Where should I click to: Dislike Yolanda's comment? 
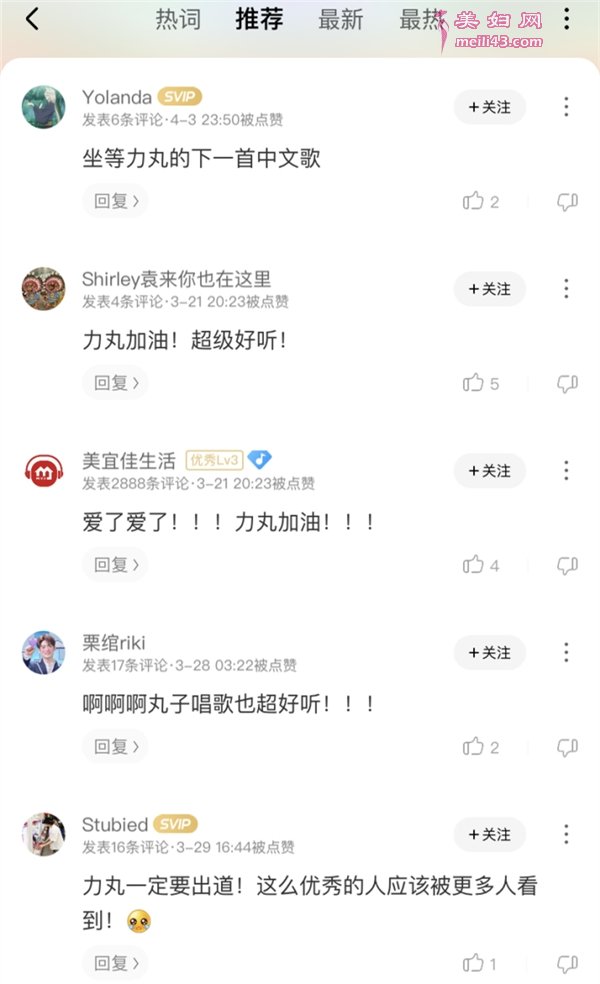tap(567, 201)
